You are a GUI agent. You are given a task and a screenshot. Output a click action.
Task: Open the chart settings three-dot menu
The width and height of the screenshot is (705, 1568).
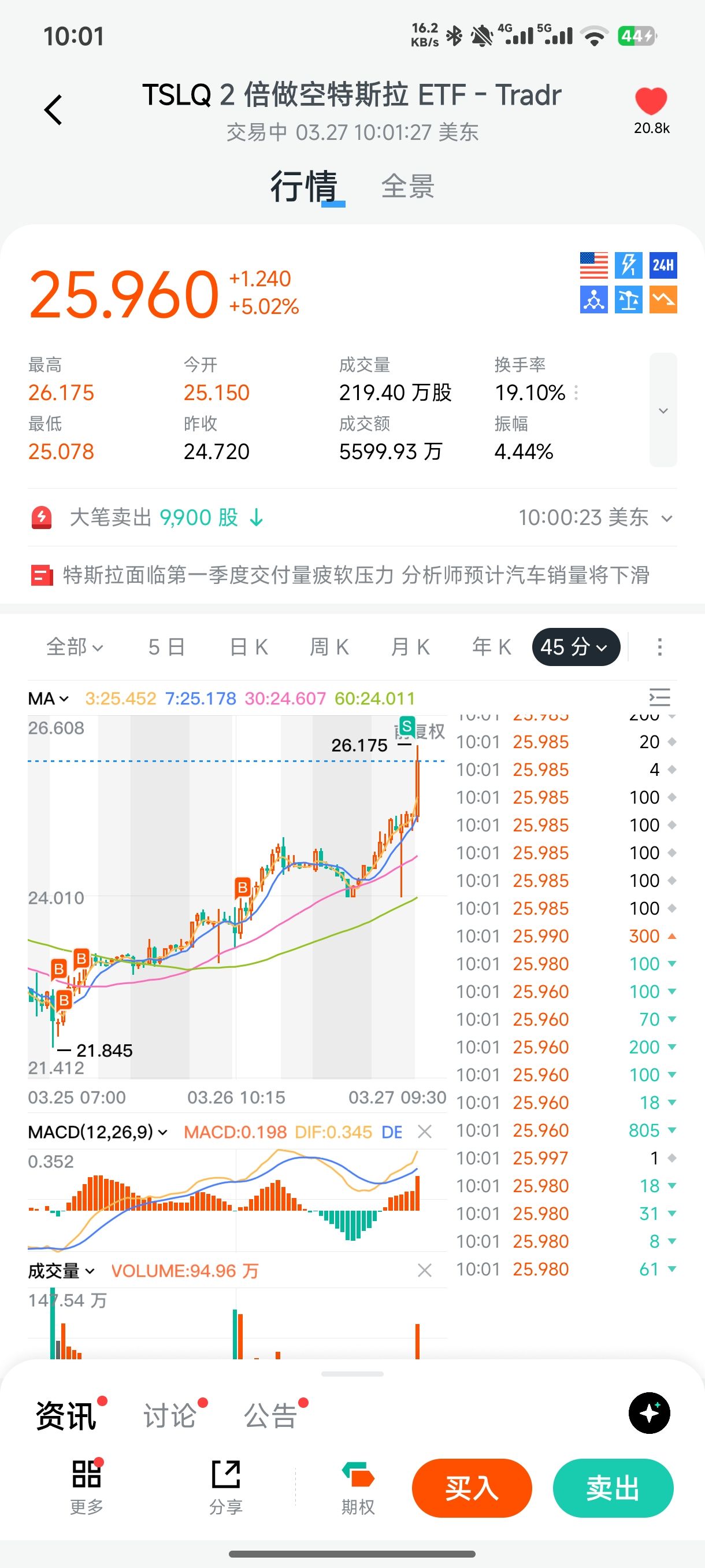point(659,646)
